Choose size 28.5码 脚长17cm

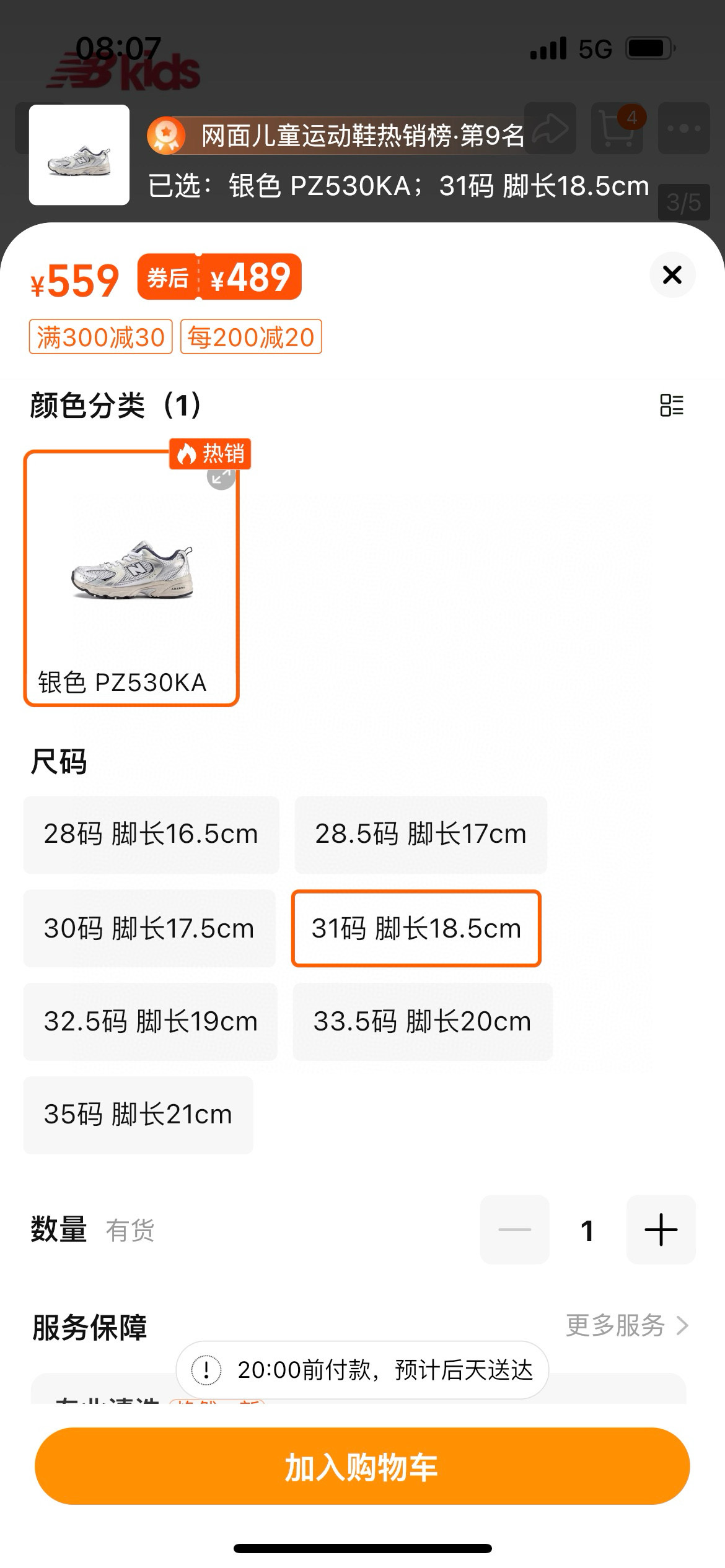pyautogui.click(x=421, y=834)
